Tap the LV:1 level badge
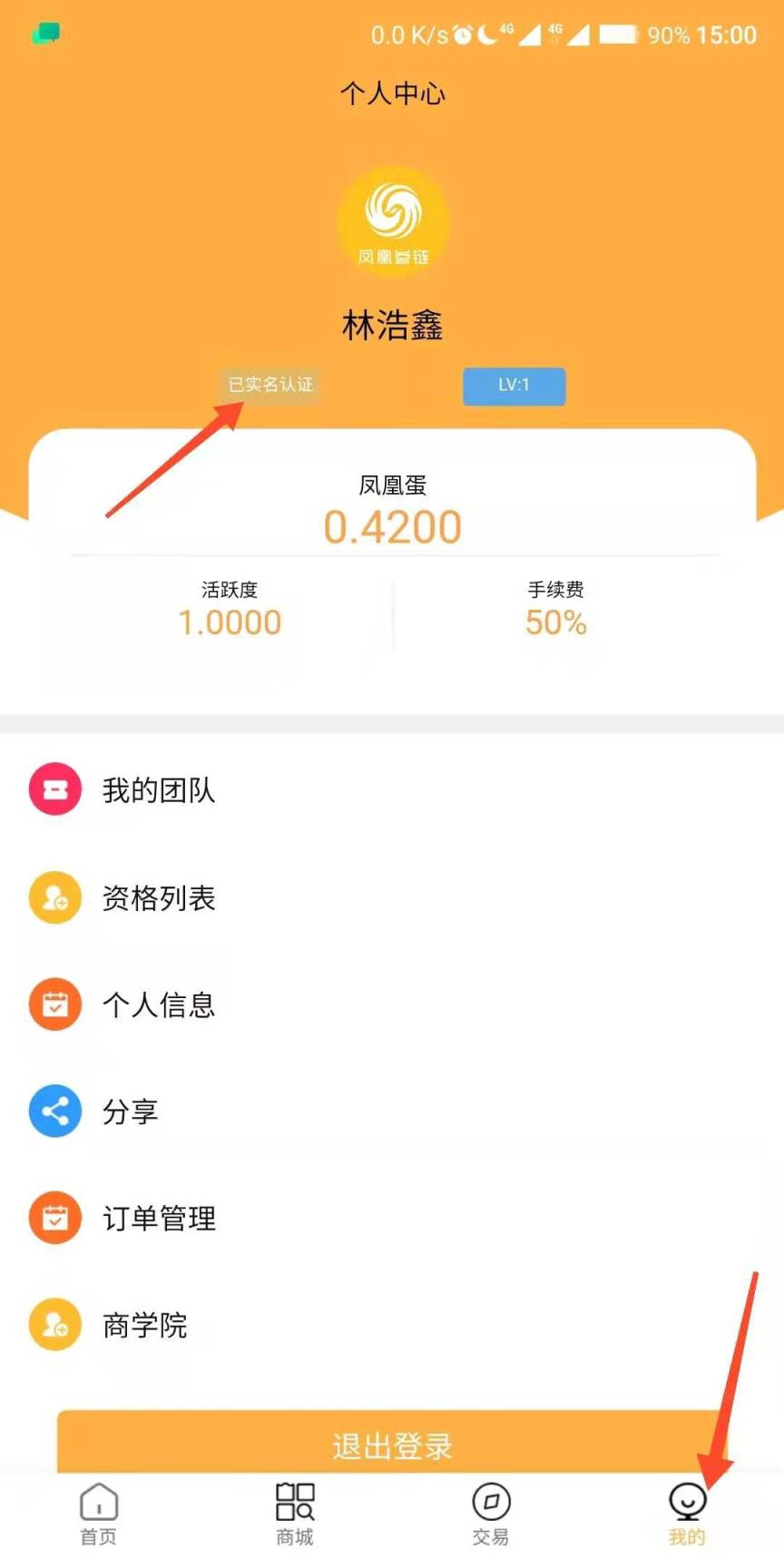 pos(514,386)
